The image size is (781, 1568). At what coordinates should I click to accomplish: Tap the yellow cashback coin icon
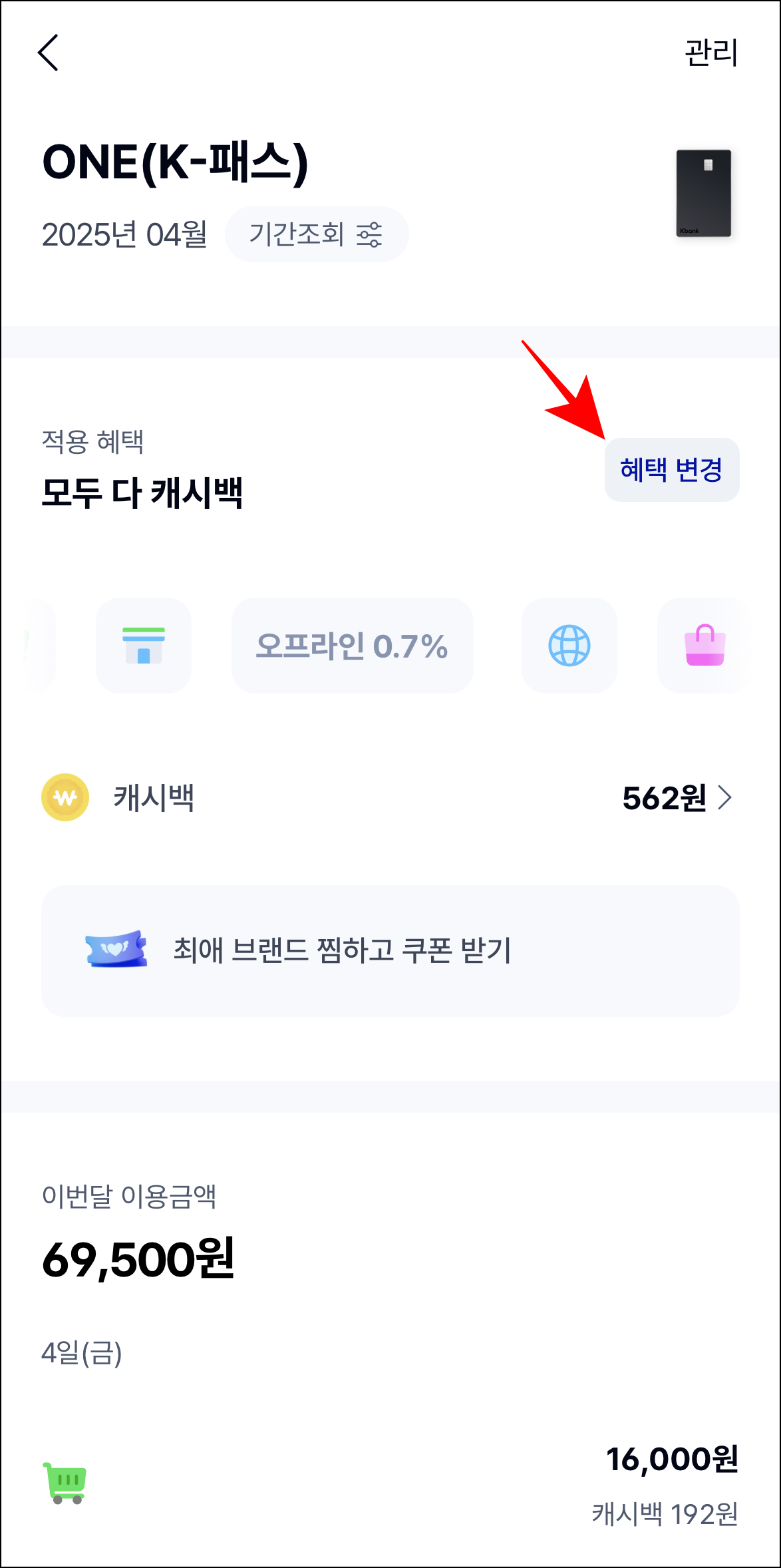tap(65, 798)
